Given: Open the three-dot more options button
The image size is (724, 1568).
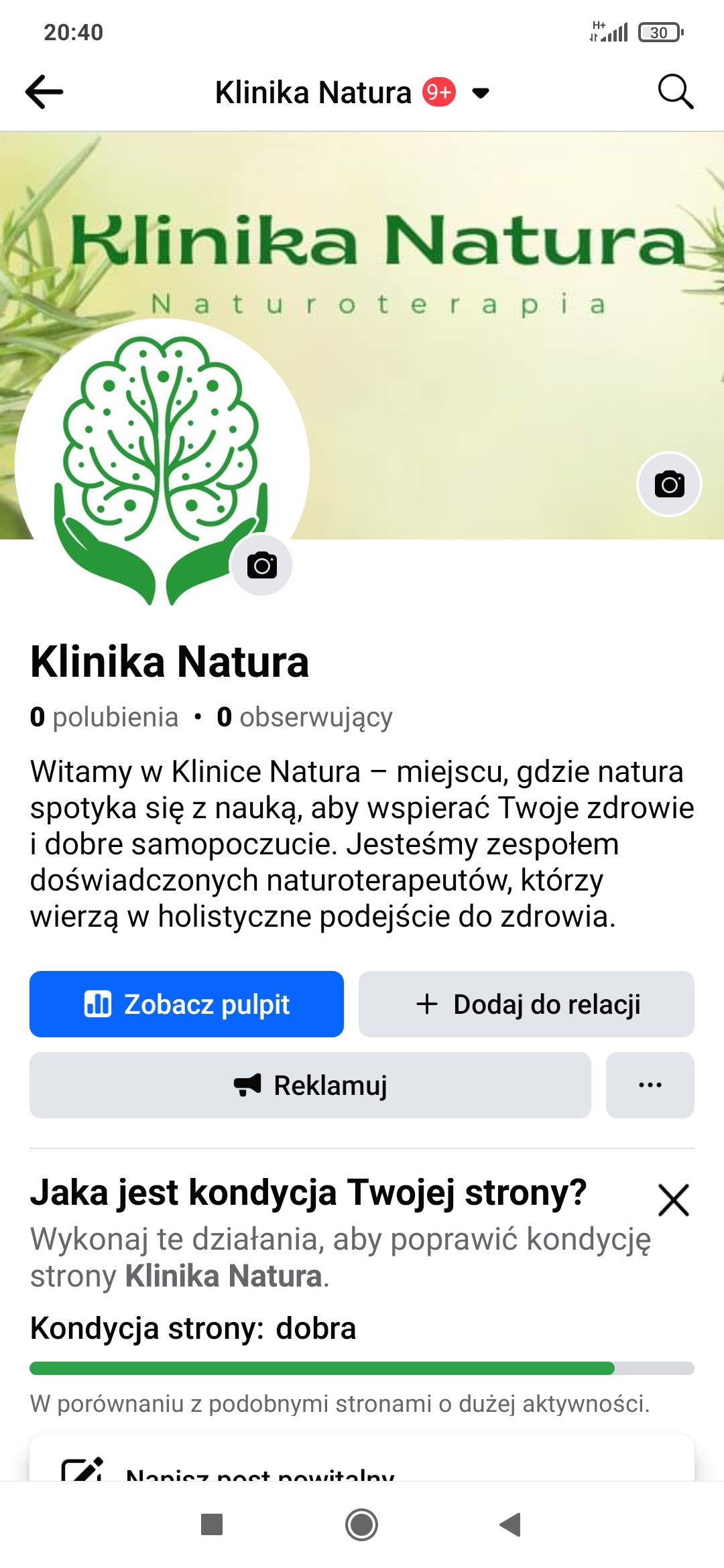Looking at the screenshot, I should pyautogui.click(x=650, y=1085).
